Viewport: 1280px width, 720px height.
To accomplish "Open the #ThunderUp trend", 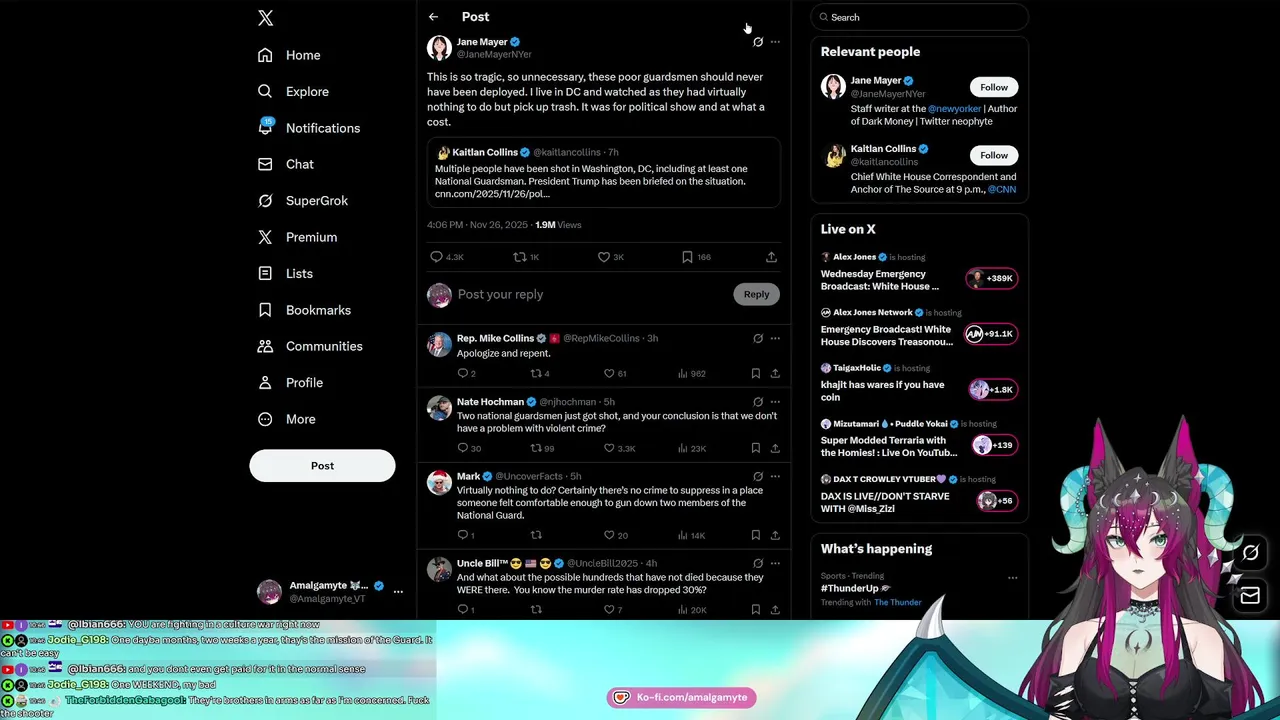I will [x=850, y=589].
